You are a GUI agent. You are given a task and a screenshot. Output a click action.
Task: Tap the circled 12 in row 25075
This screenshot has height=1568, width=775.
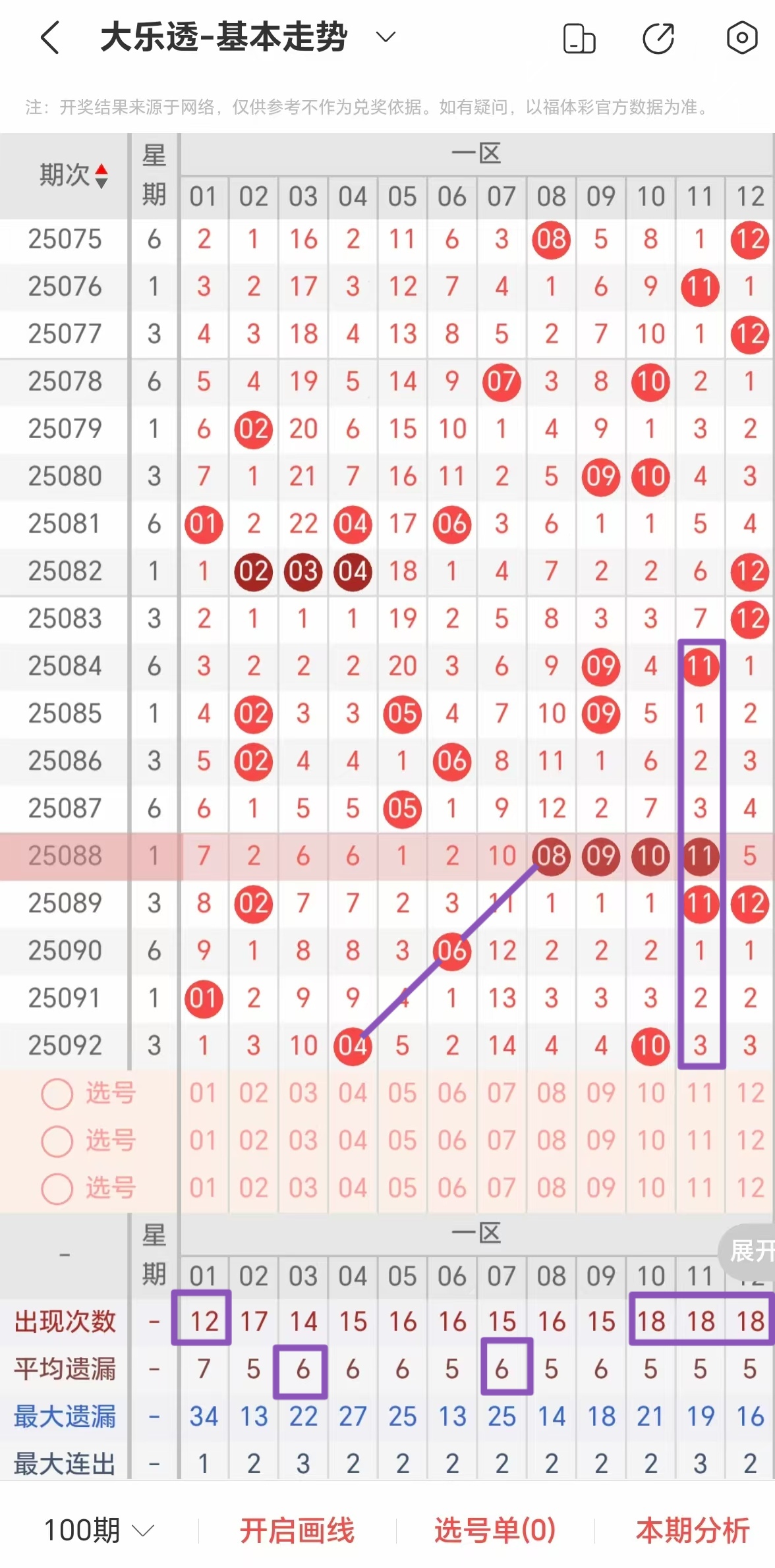(x=749, y=240)
